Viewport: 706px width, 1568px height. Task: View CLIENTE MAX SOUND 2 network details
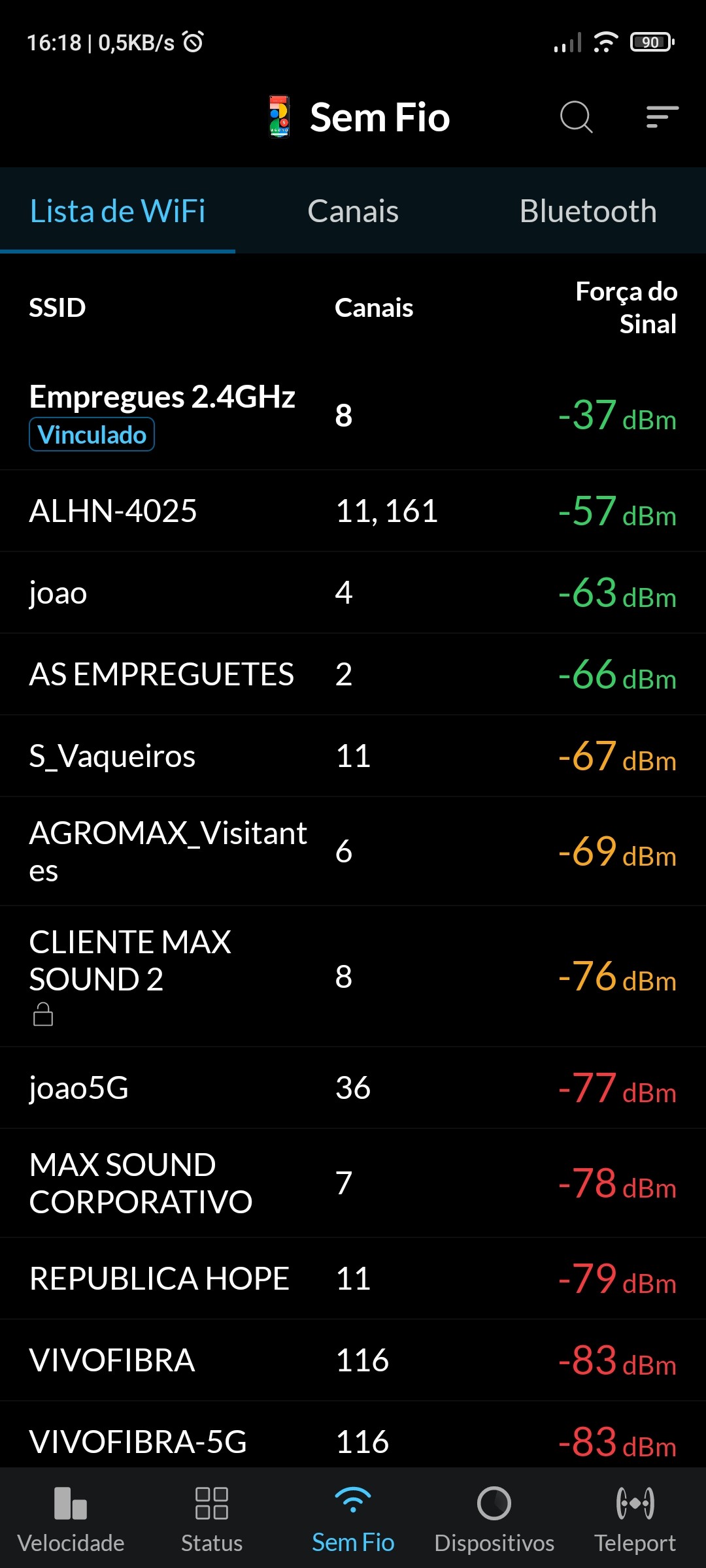click(353, 976)
